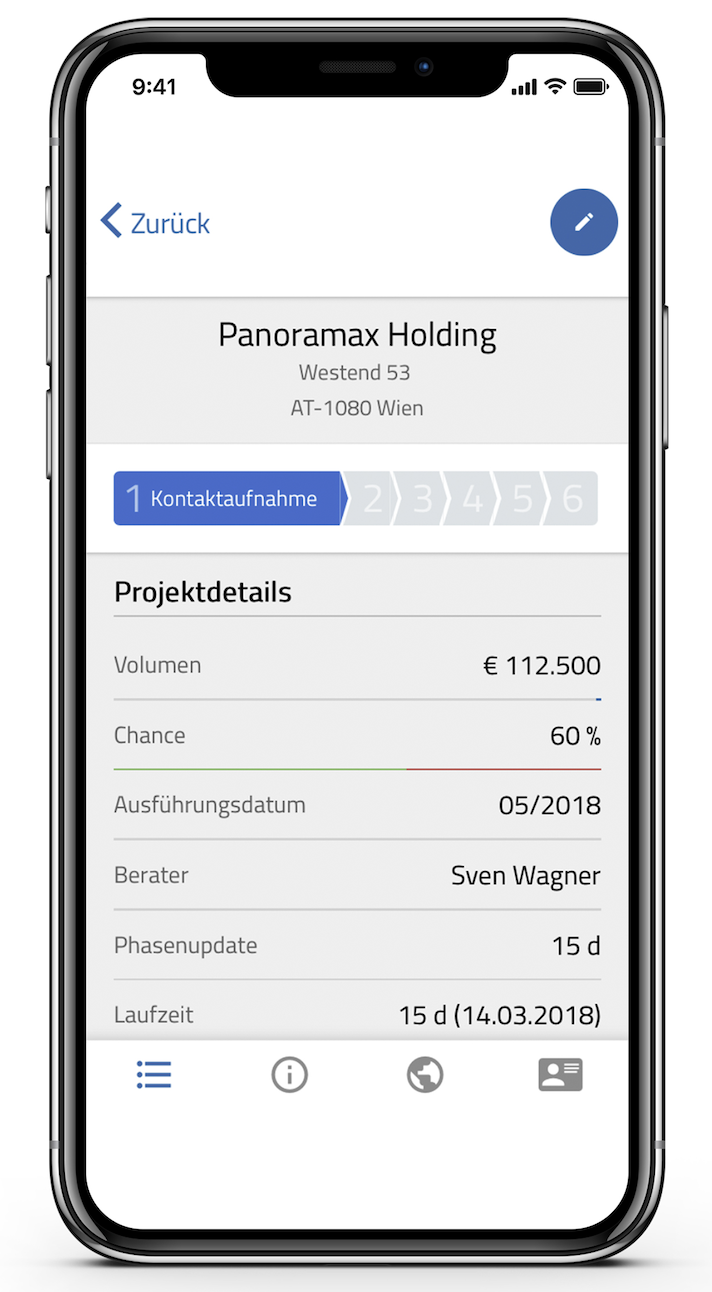Select phase 2 in the progress bar
This screenshot has height=1292, width=712.
coord(372,498)
